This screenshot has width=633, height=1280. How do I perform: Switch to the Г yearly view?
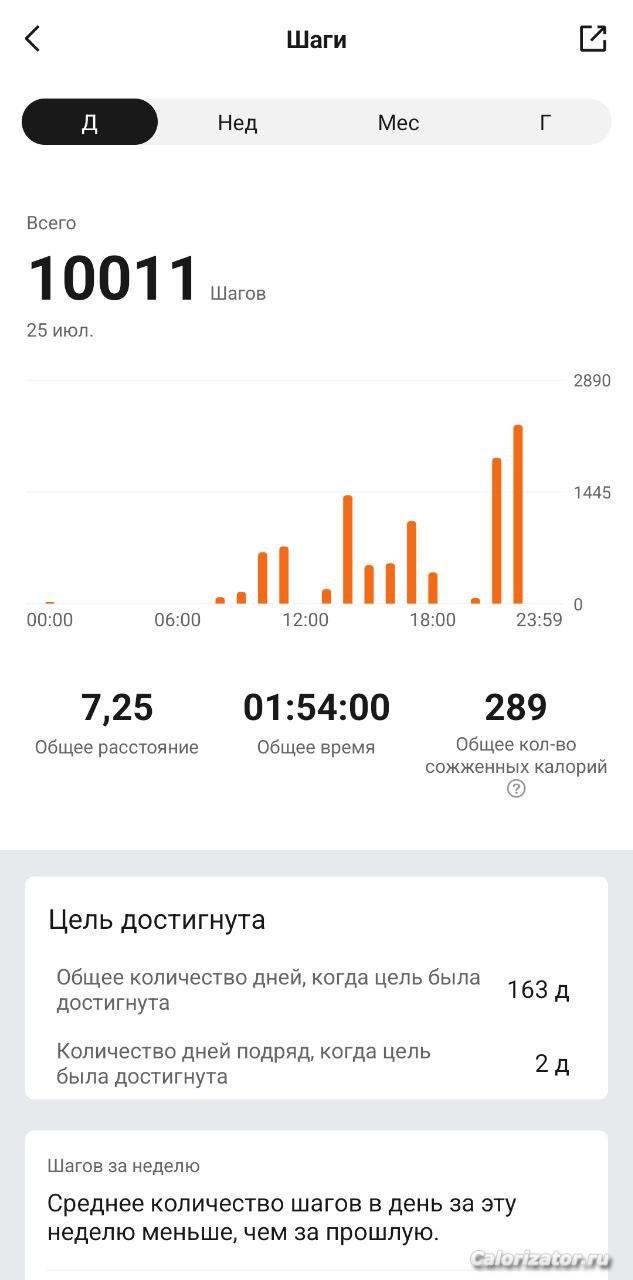pos(545,122)
